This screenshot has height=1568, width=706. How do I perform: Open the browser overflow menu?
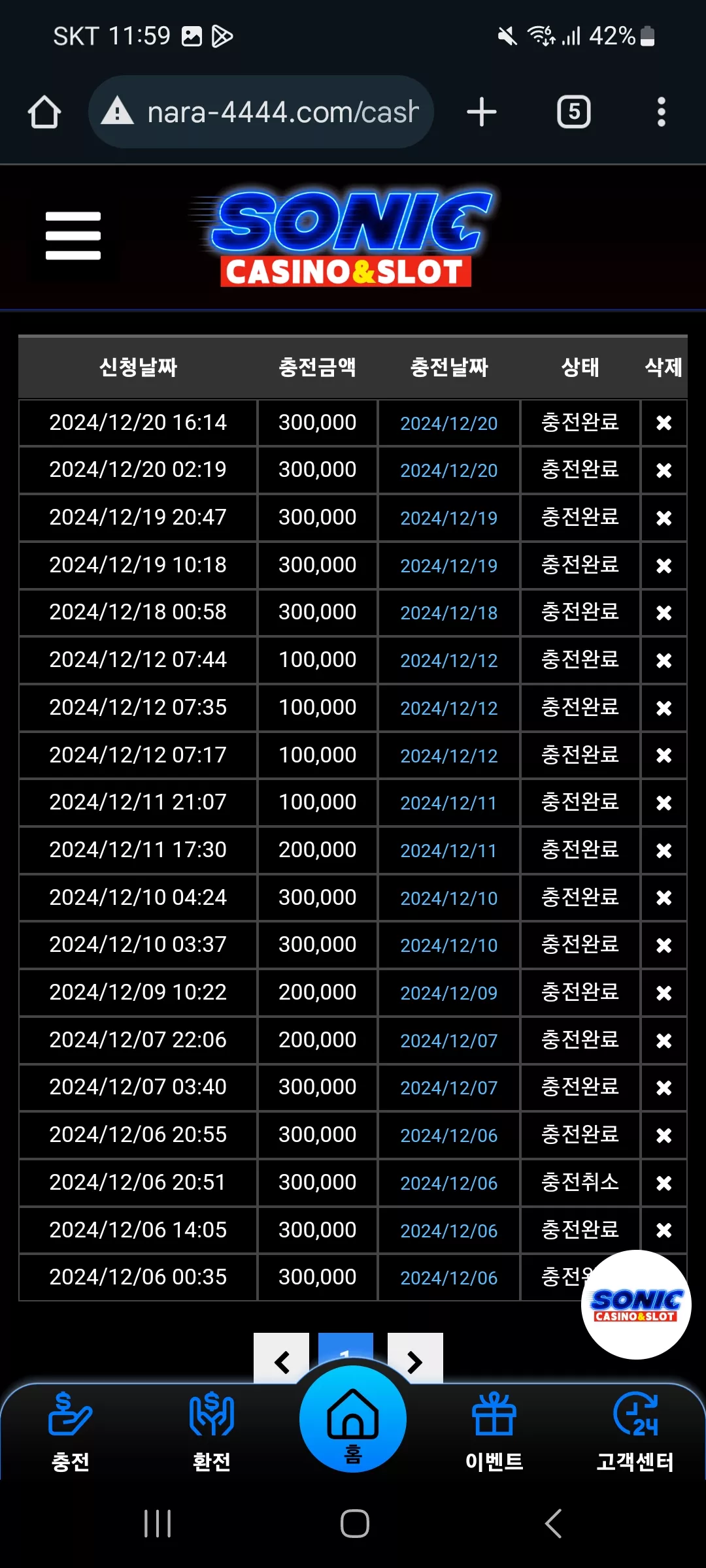tap(662, 112)
